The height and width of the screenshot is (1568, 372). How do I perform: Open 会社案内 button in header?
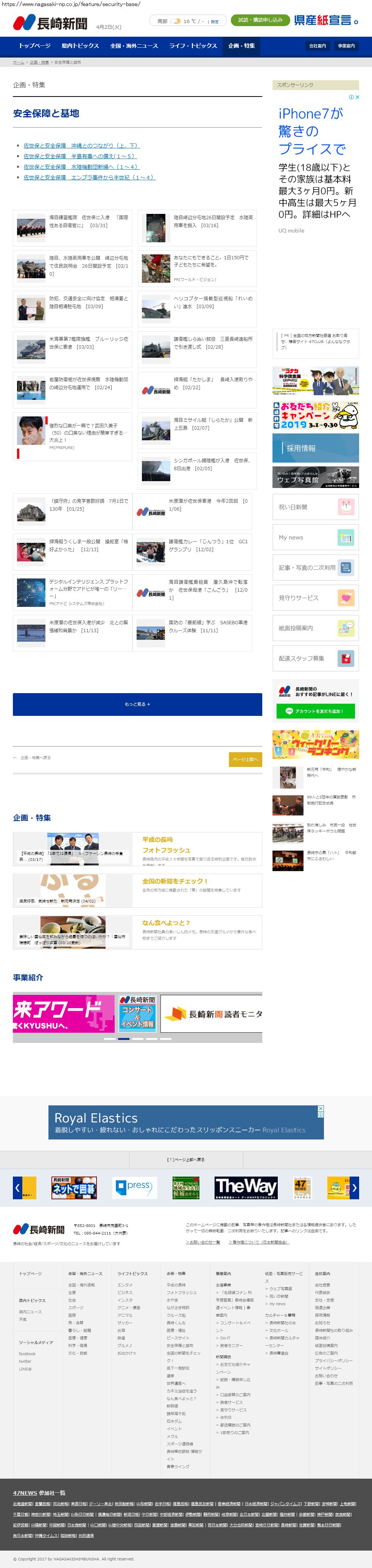click(317, 46)
